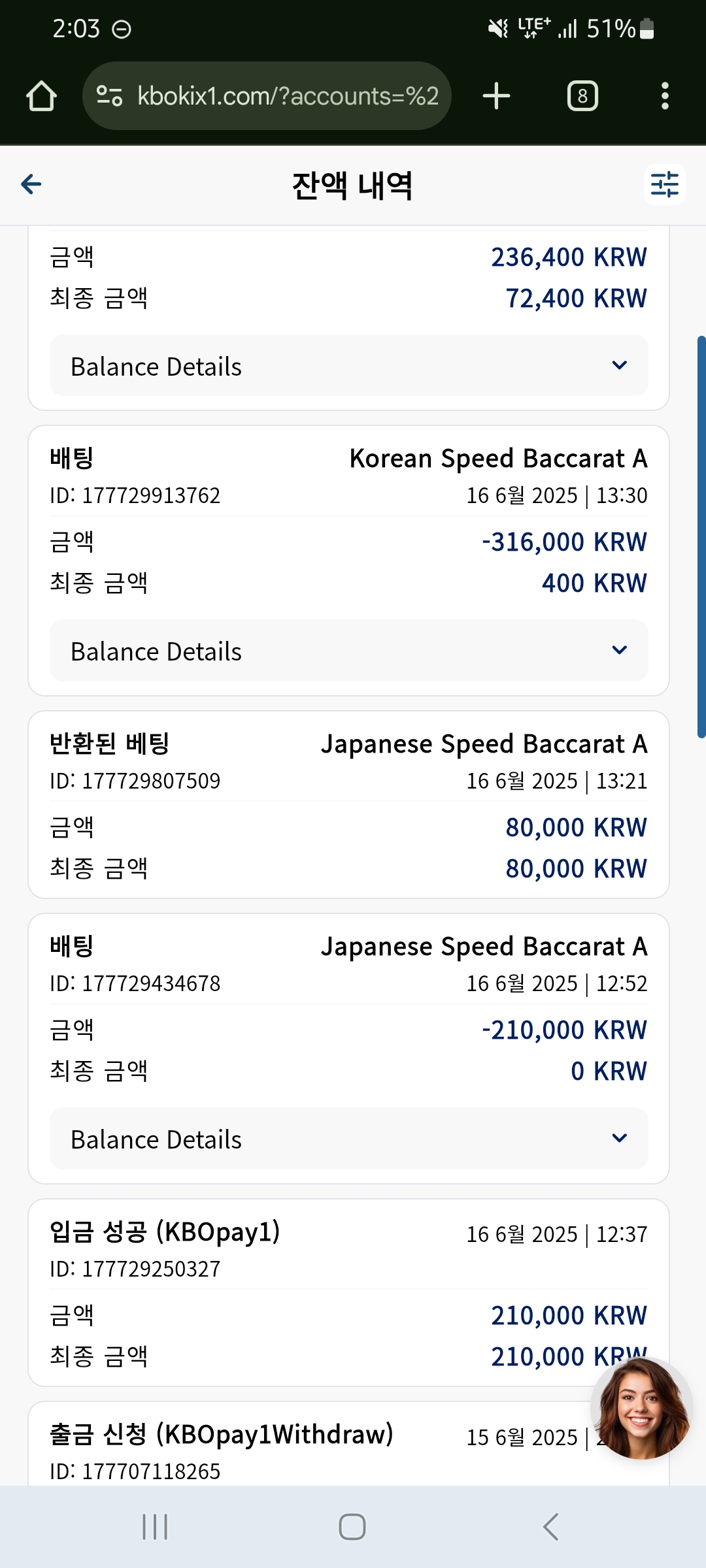706x1568 pixels.
Task: Open the tab switcher showing 8 tabs
Action: 582,96
